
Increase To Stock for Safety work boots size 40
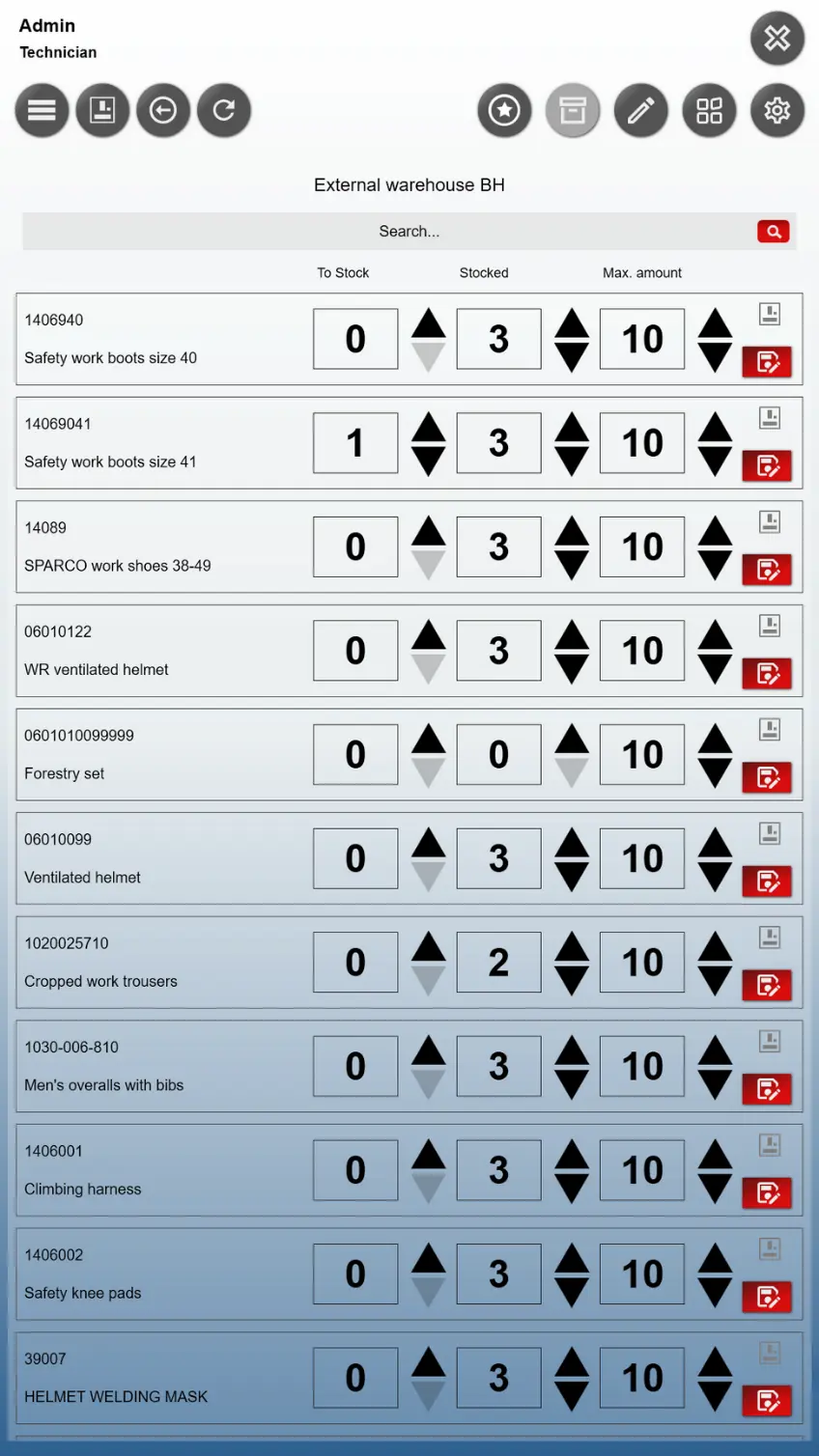[428, 323]
